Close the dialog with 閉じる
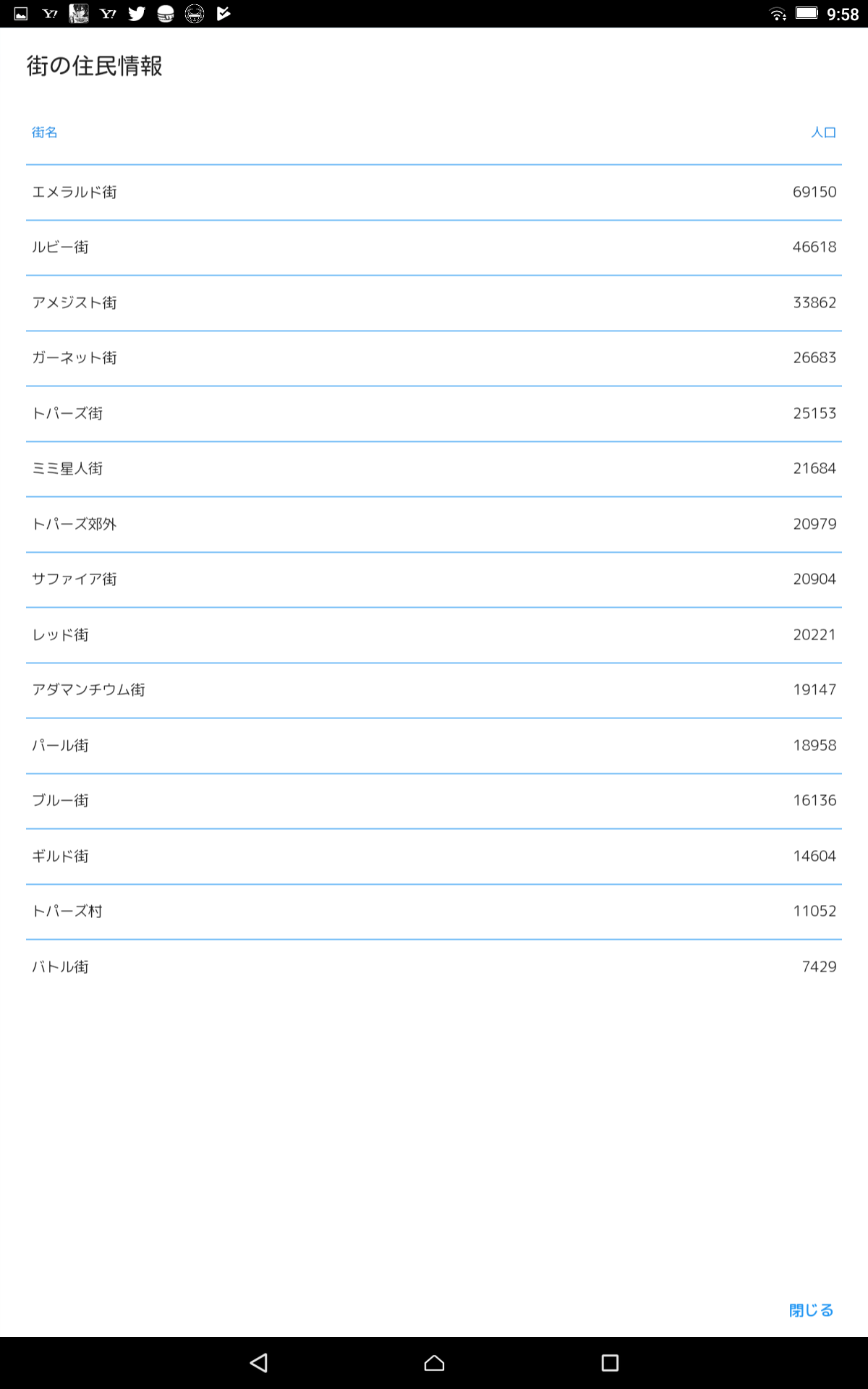Image resolution: width=868 pixels, height=1389 pixels. [811, 1310]
